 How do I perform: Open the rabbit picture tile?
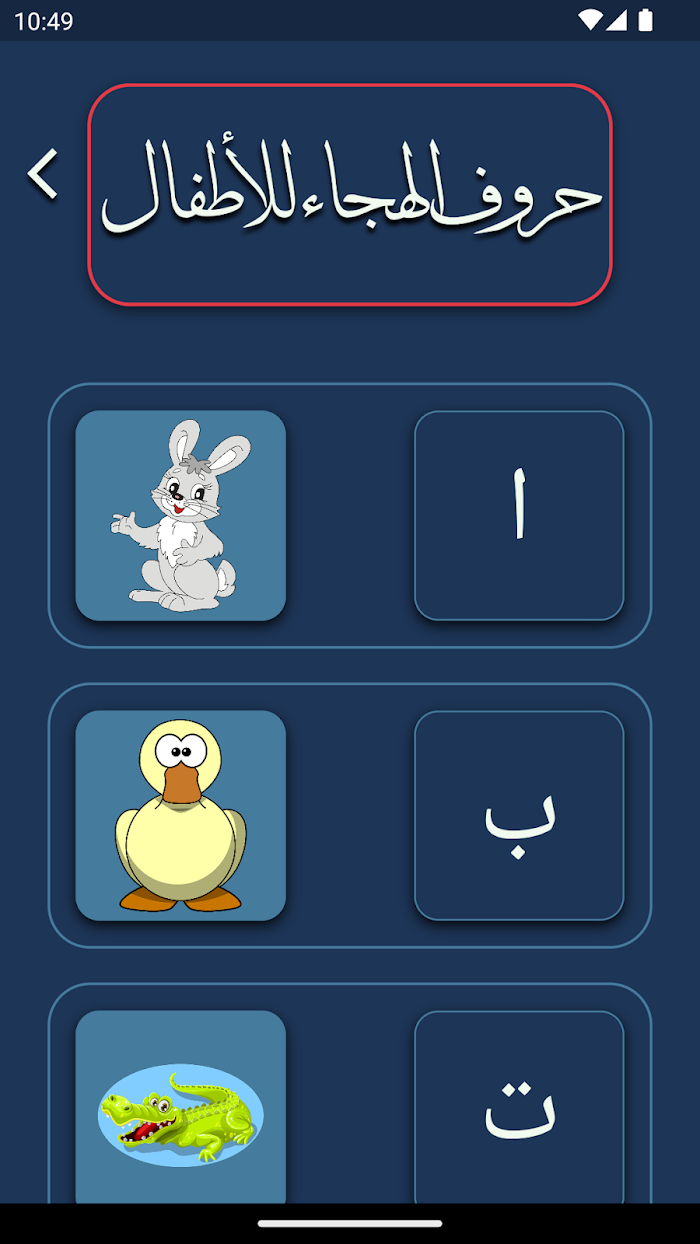181,515
